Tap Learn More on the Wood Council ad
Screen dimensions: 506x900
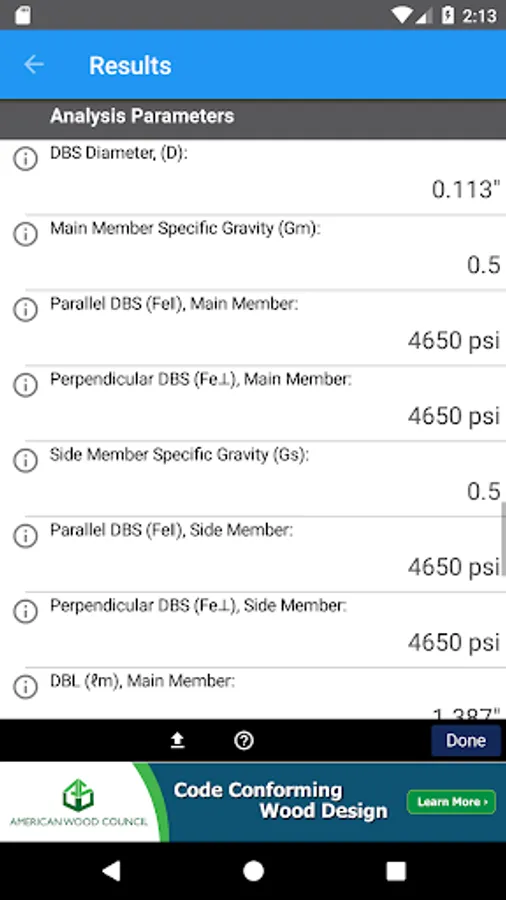[x=451, y=802]
